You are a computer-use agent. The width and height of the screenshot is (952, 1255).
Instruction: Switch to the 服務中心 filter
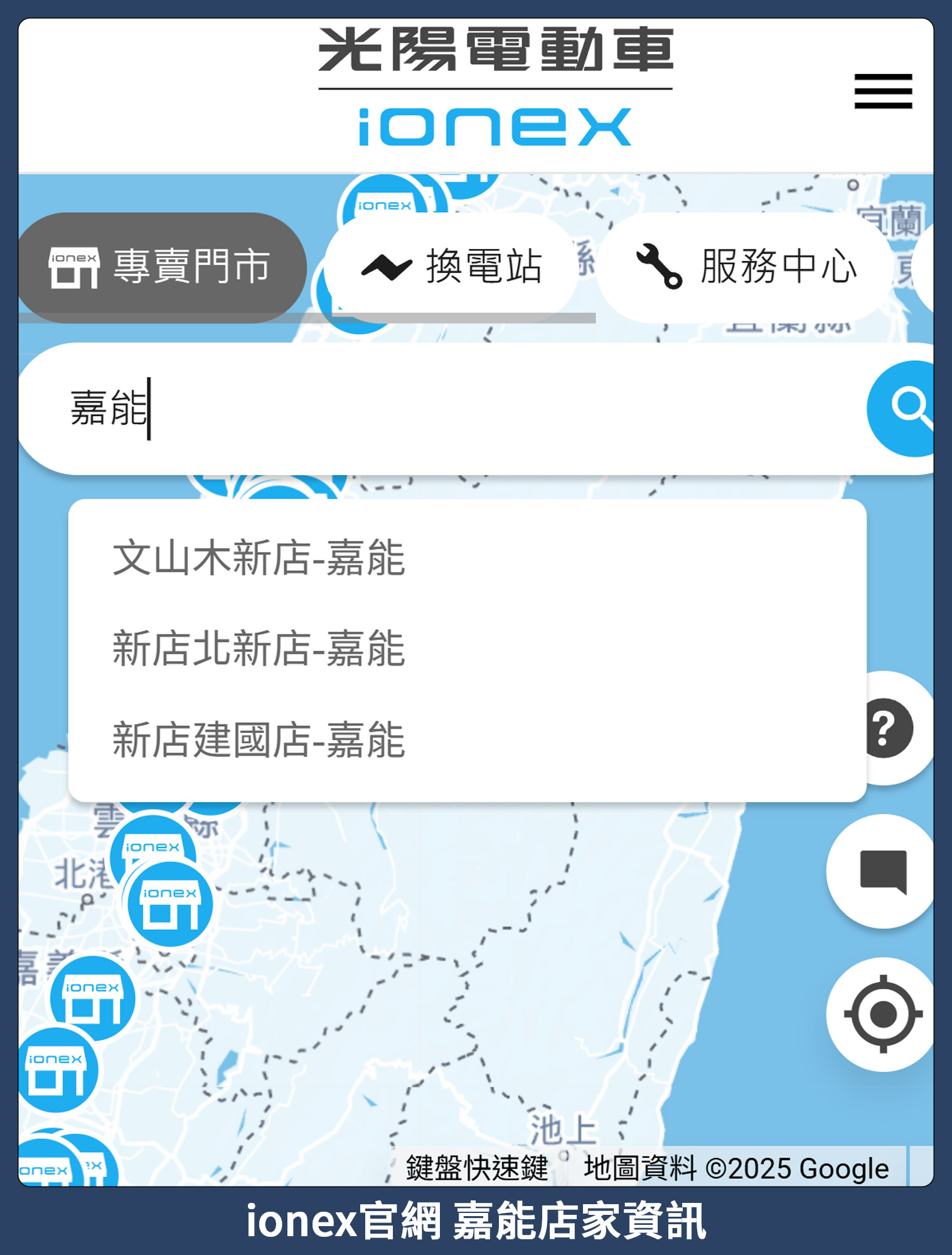click(x=747, y=267)
